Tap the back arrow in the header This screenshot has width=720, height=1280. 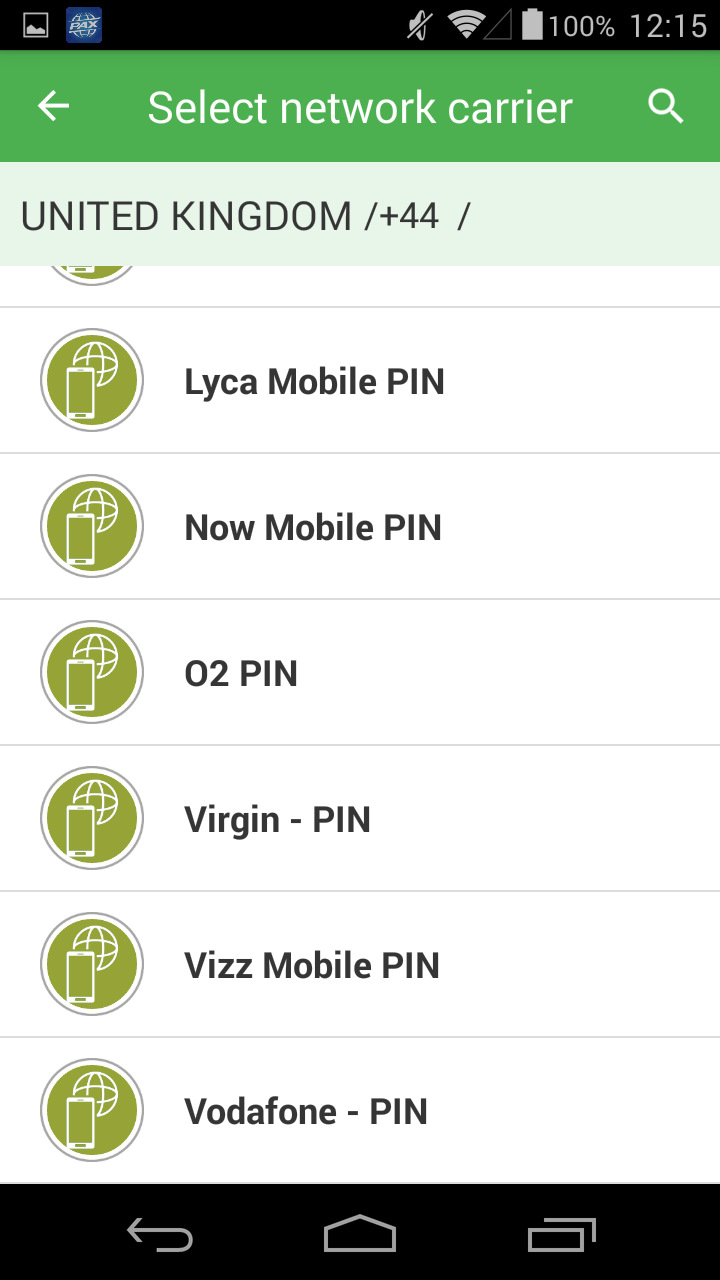[x=52, y=106]
